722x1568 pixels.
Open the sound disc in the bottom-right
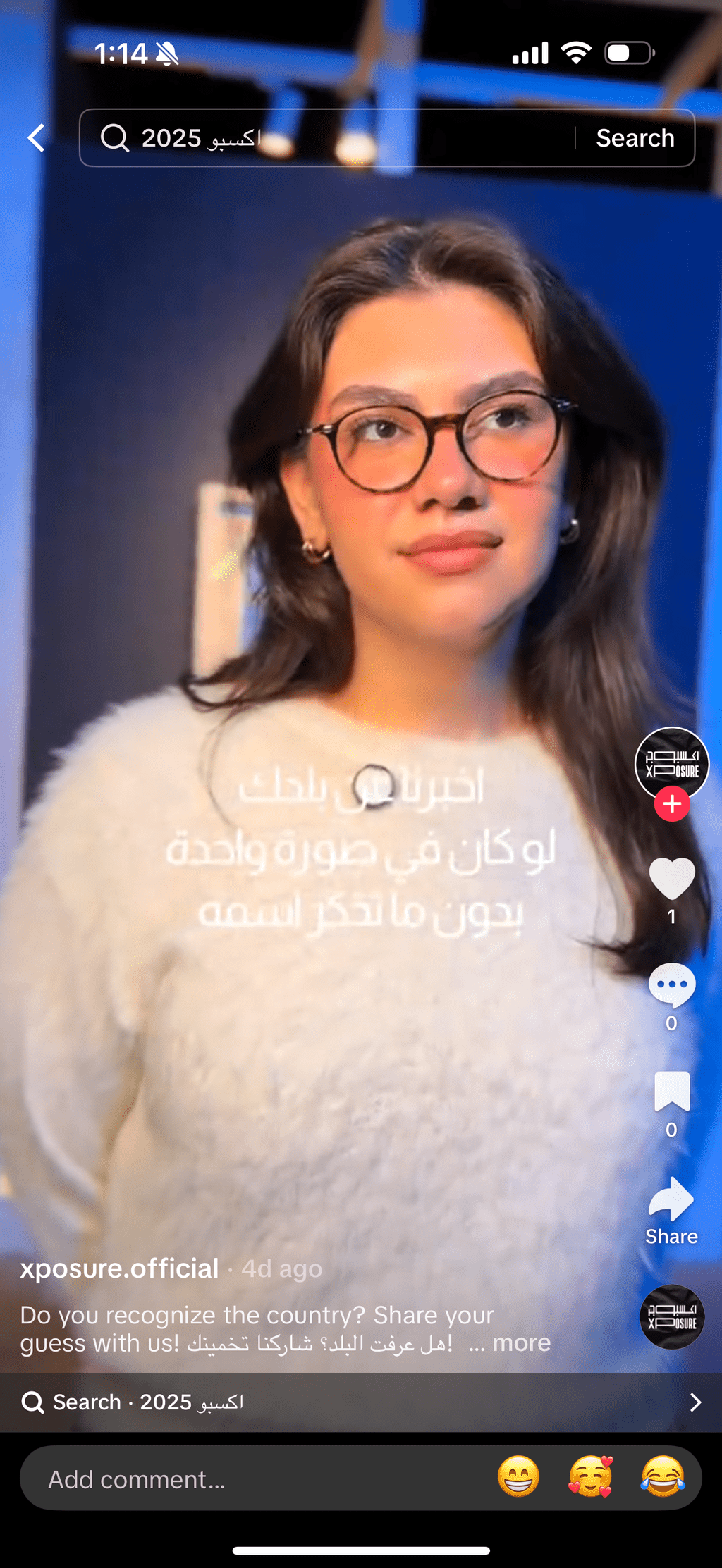point(672,1316)
